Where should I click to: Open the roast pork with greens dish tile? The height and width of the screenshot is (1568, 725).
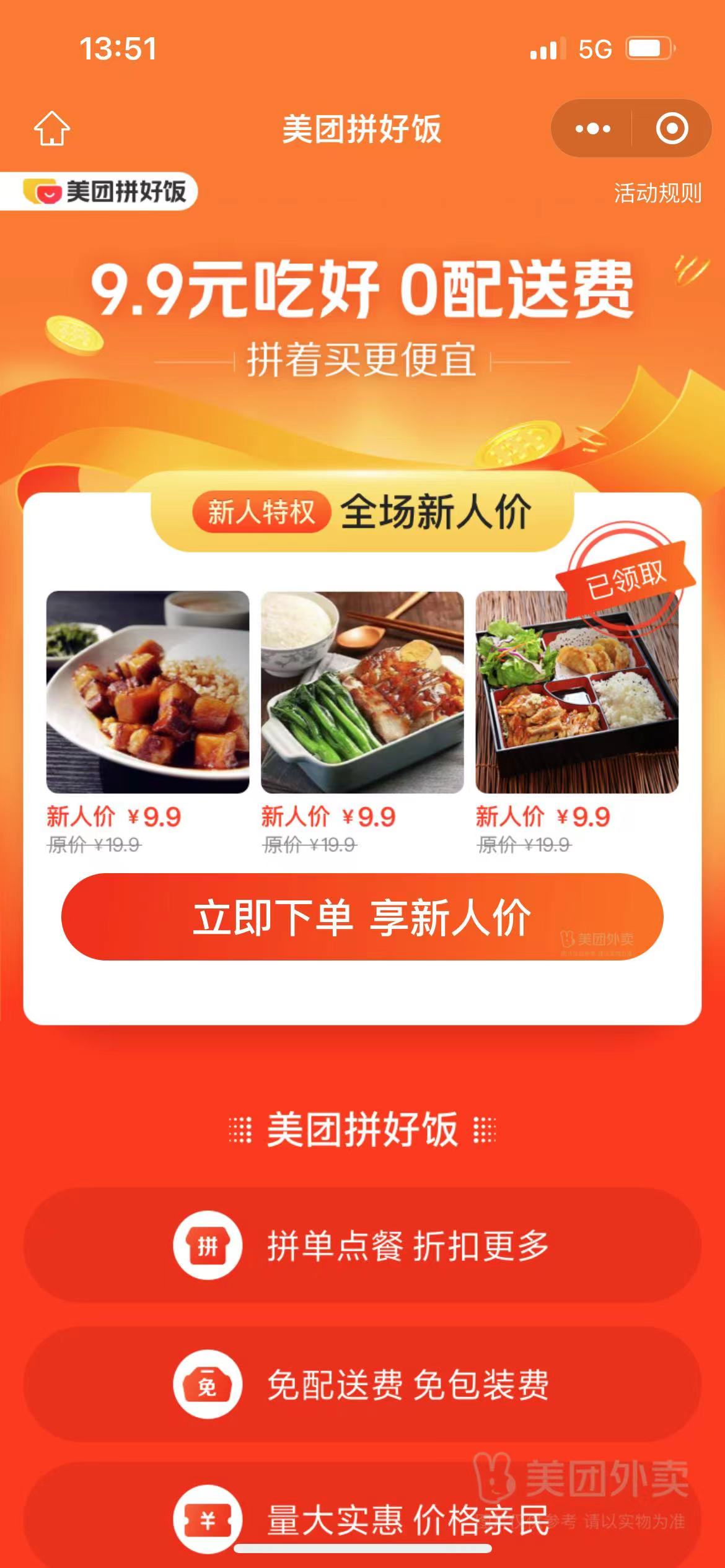click(362, 692)
